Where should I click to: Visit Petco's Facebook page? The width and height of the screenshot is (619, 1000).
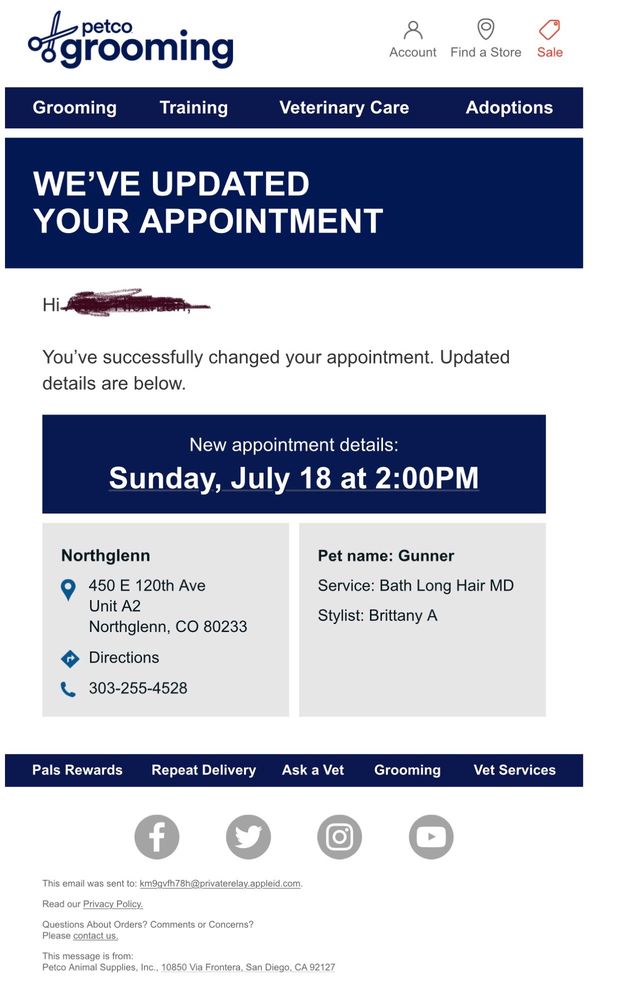tap(157, 837)
